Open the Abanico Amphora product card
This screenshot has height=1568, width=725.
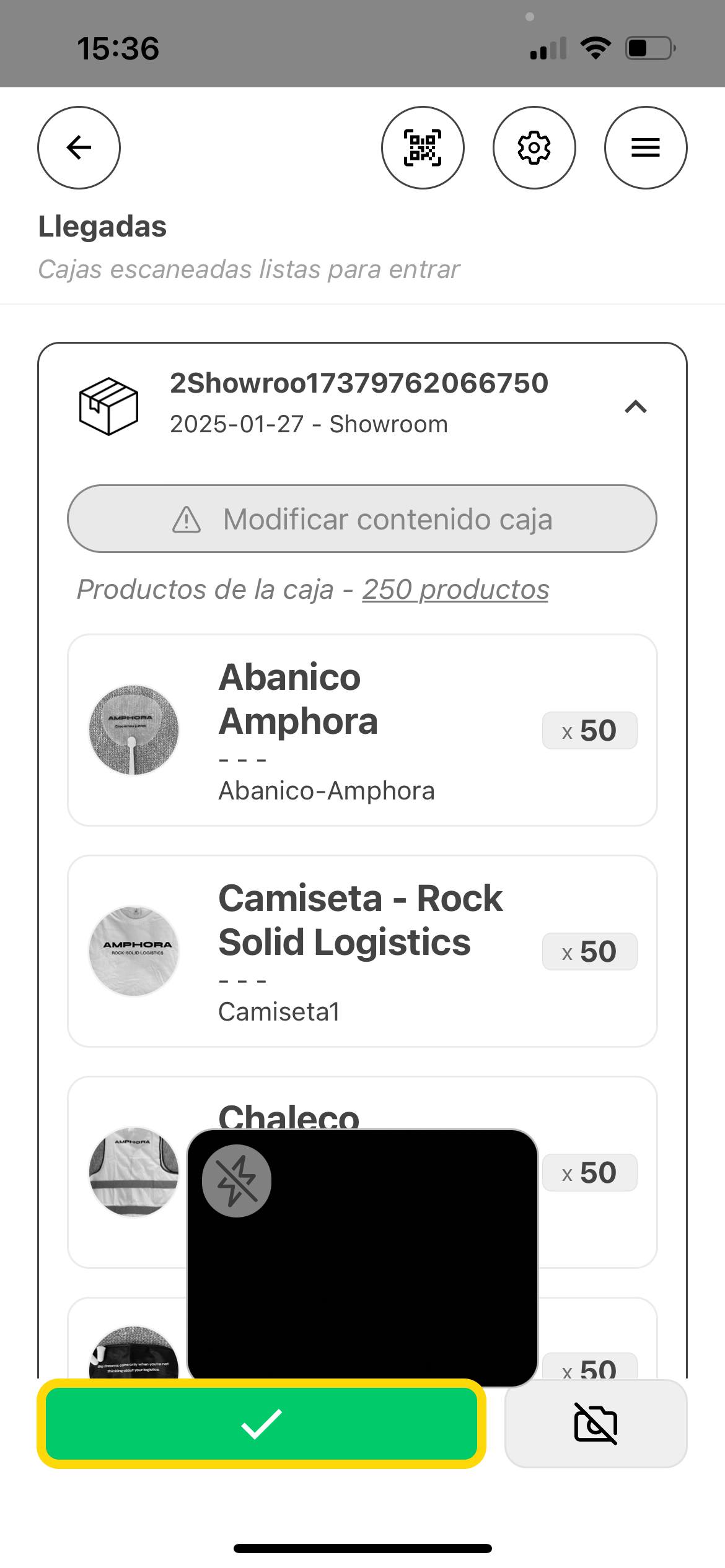[x=362, y=730]
